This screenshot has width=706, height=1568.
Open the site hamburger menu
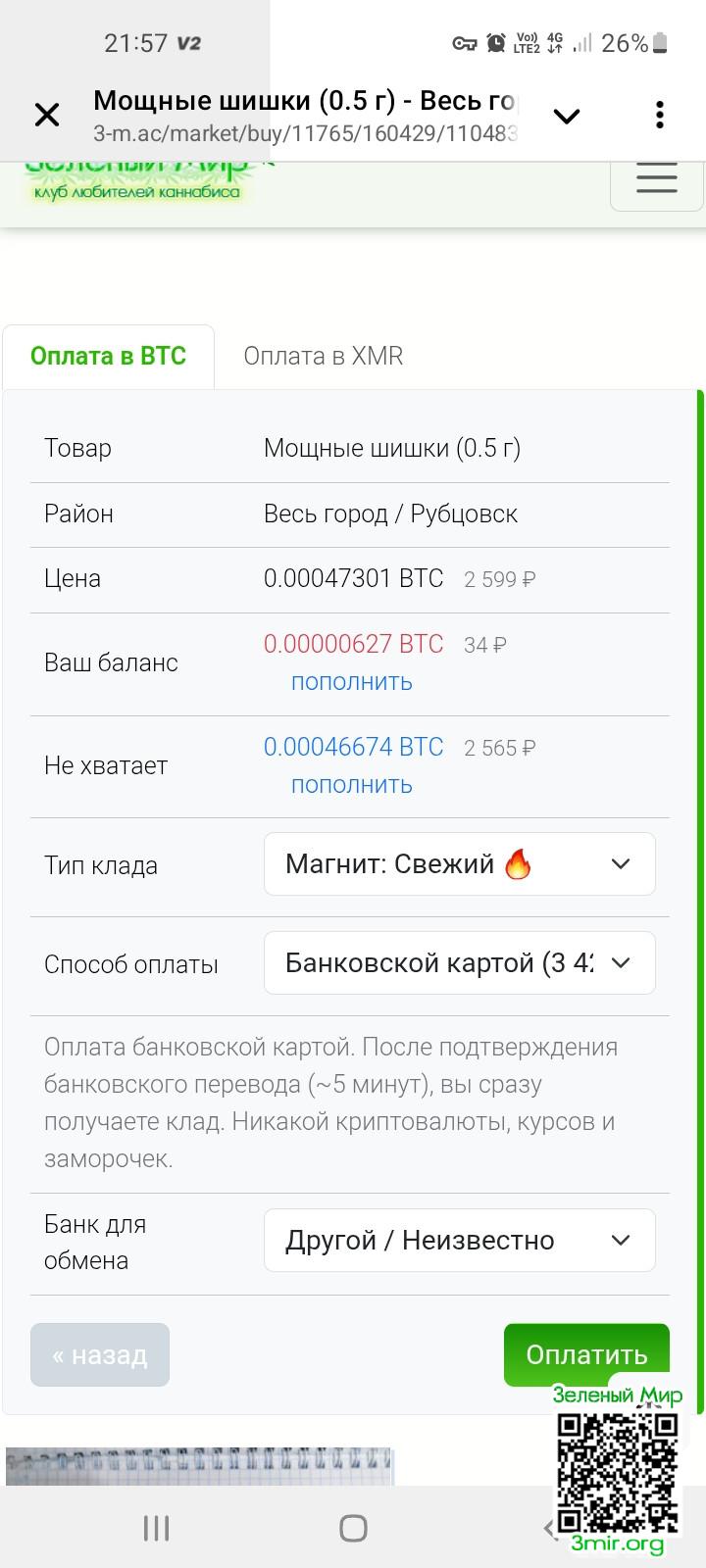click(656, 180)
